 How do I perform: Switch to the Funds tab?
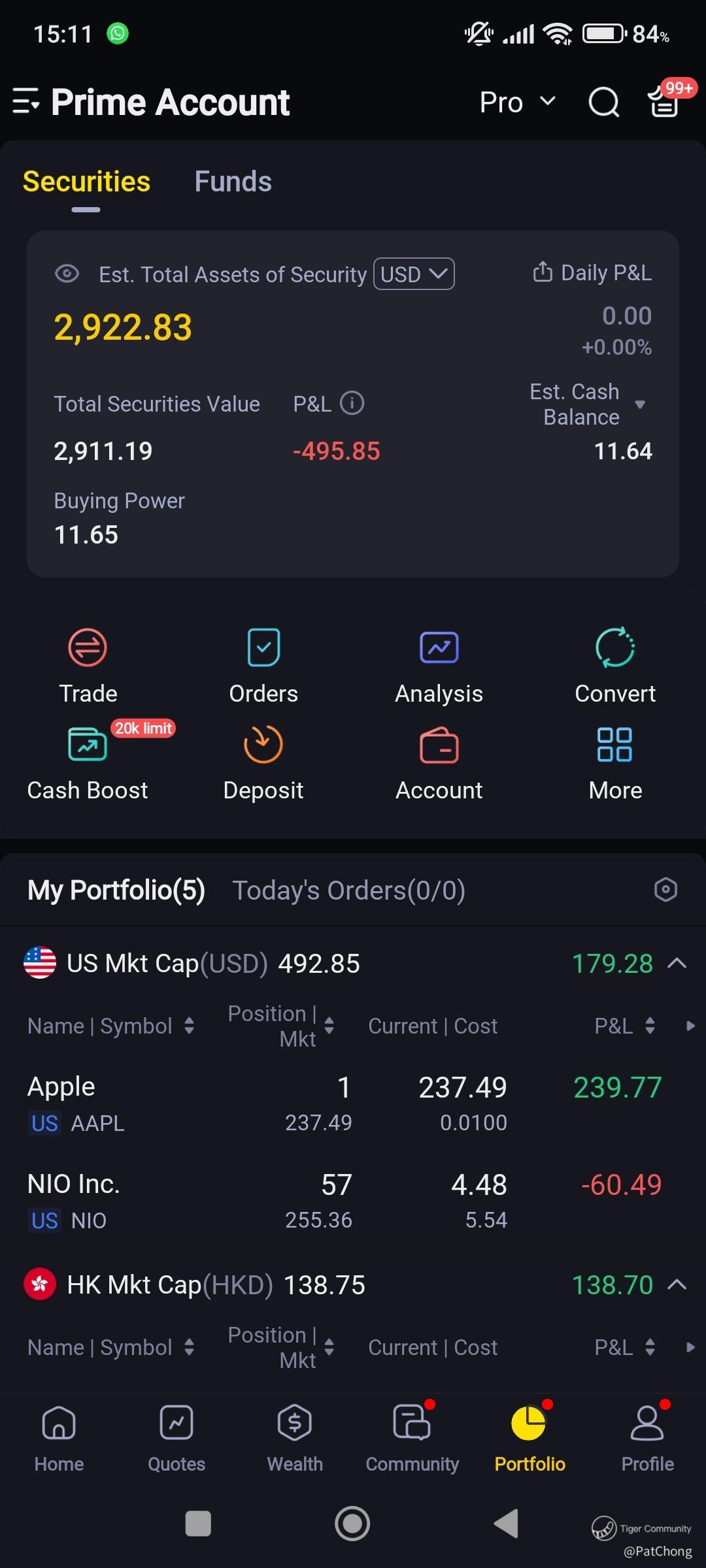tap(233, 182)
